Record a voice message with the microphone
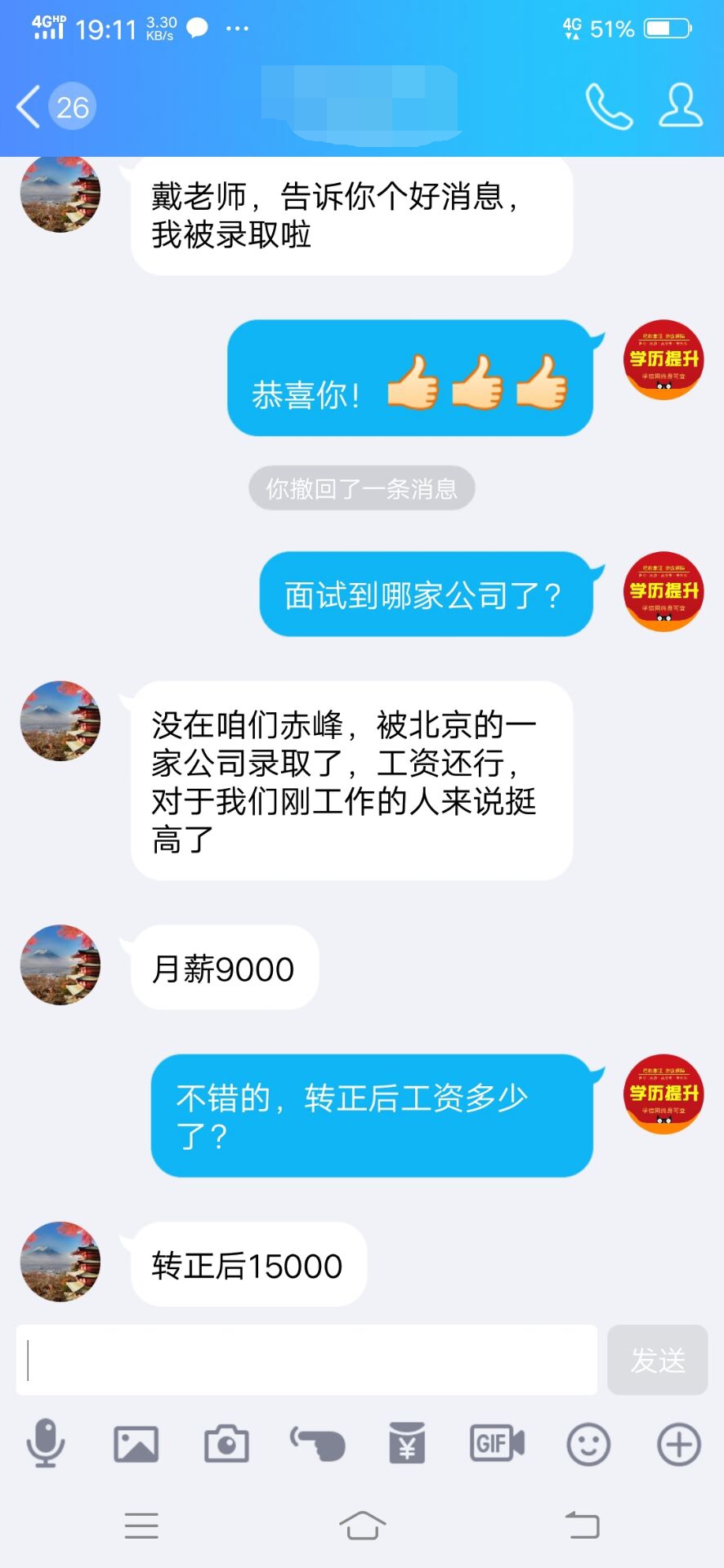Viewport: 724px width, 1568px height. point(46,1445)
